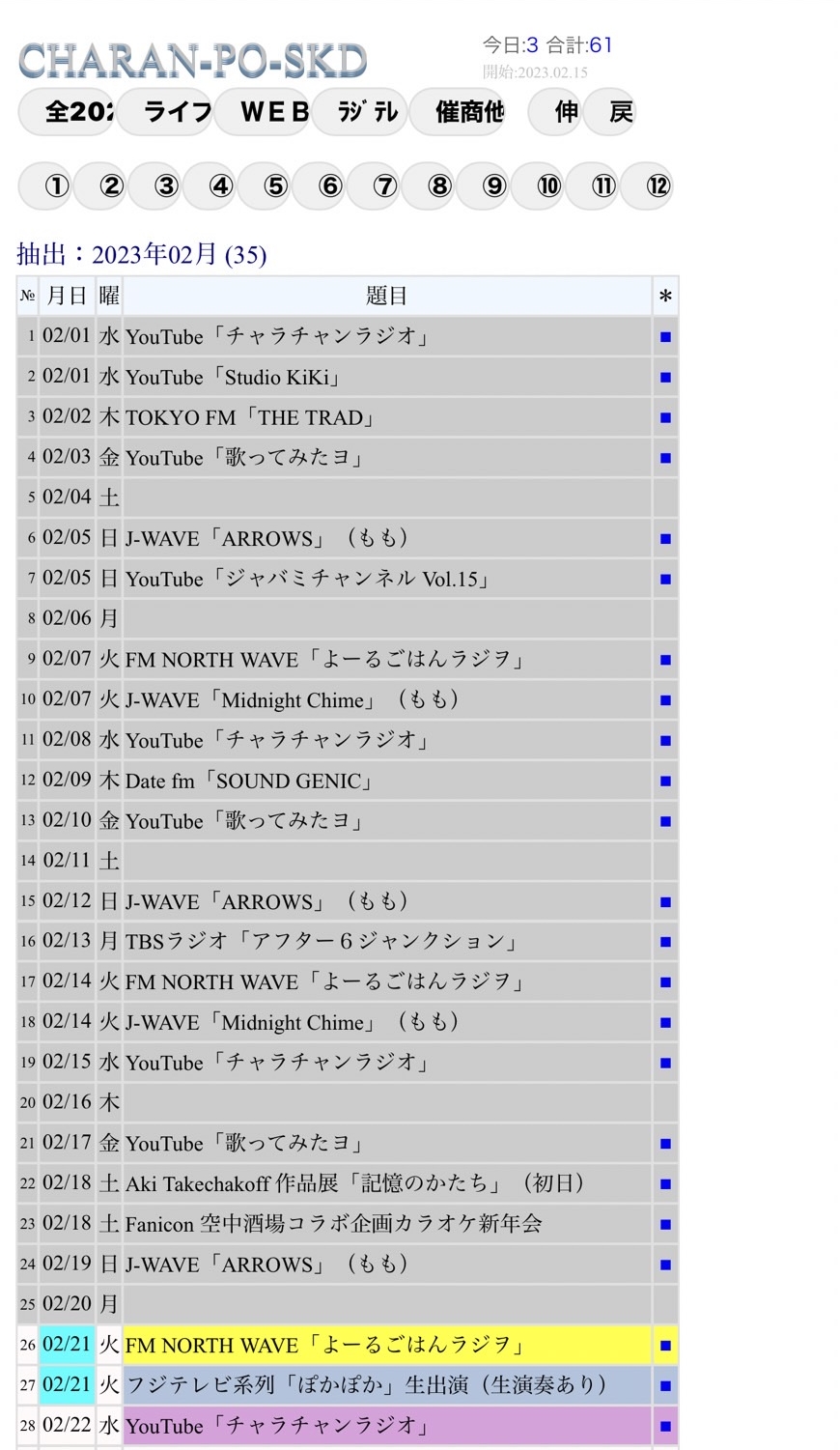This screenshot has height=1450, width=840.
Task: Open blue square for TOKYO FM「THE TRAD」row
Action: click(665, 418)
